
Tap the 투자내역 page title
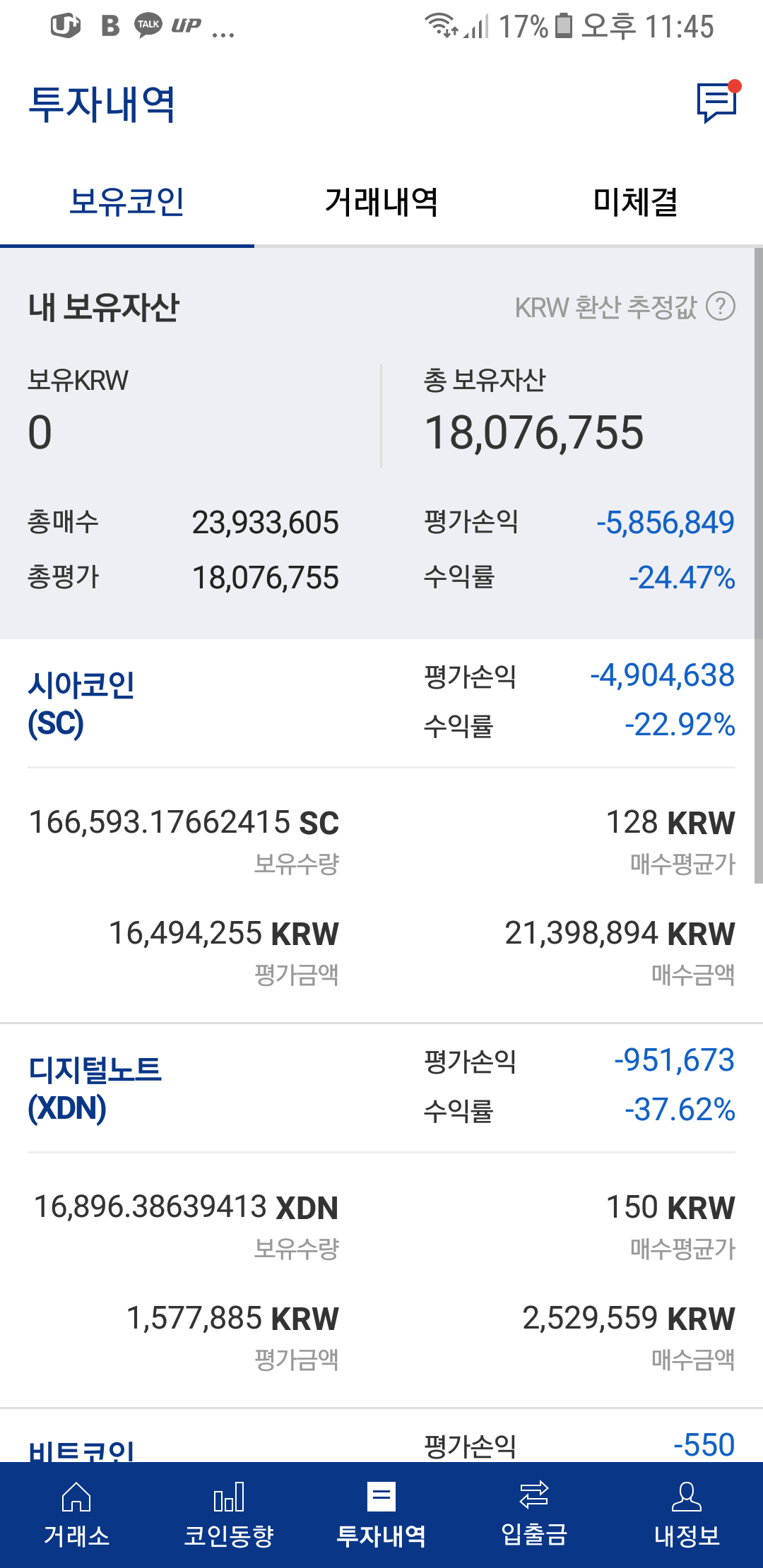pos(102,102)
